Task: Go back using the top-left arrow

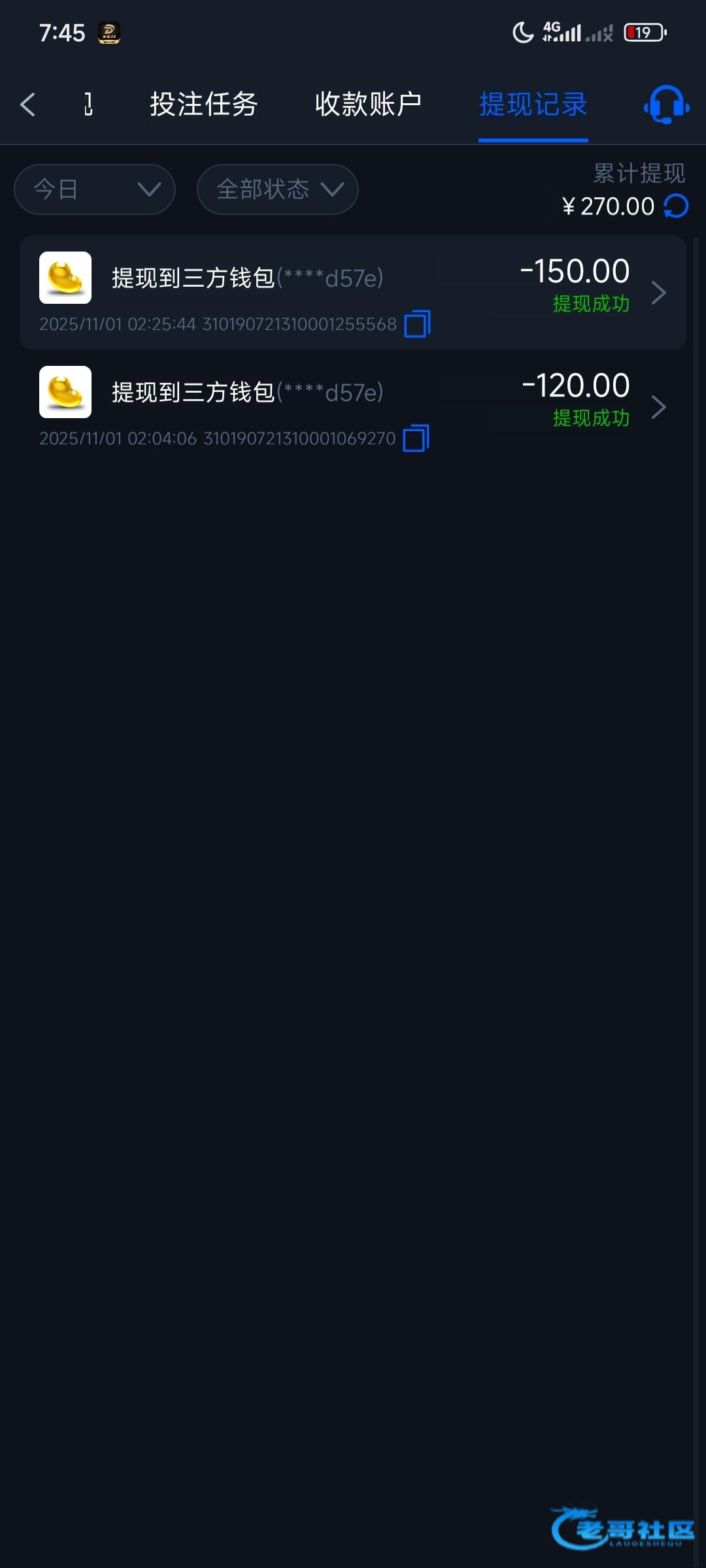Action: pyautogui.click(x=27, y=105)
